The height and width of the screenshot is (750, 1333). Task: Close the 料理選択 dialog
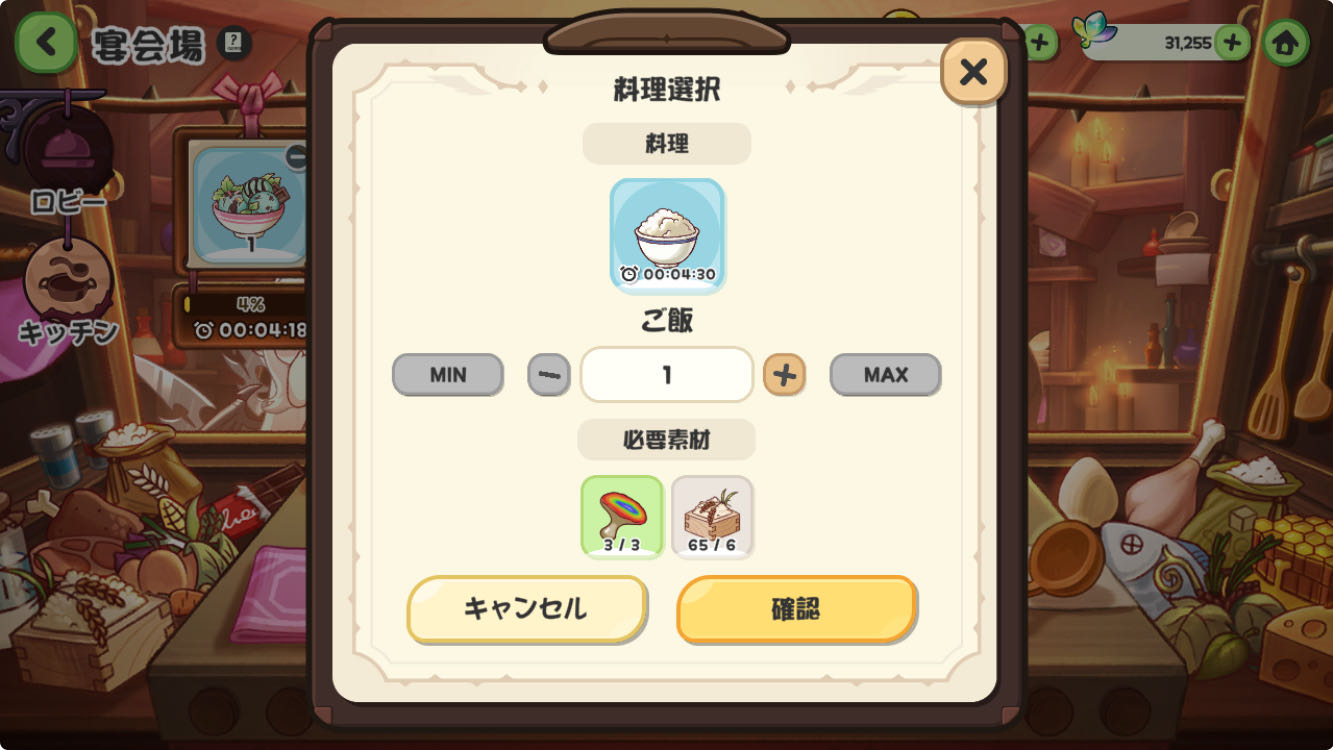point(973,72)
